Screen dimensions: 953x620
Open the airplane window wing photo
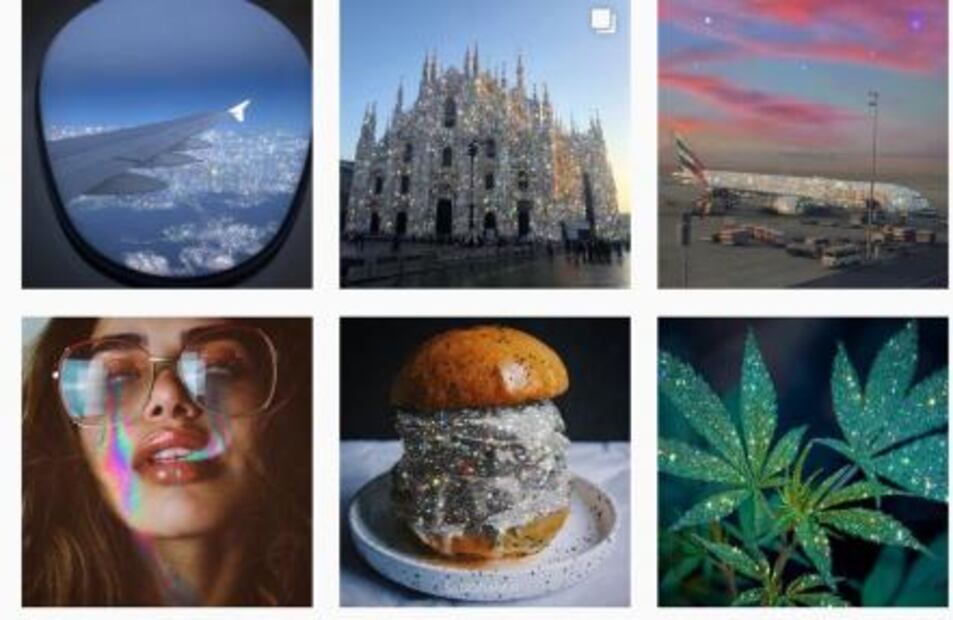(166, 143)
